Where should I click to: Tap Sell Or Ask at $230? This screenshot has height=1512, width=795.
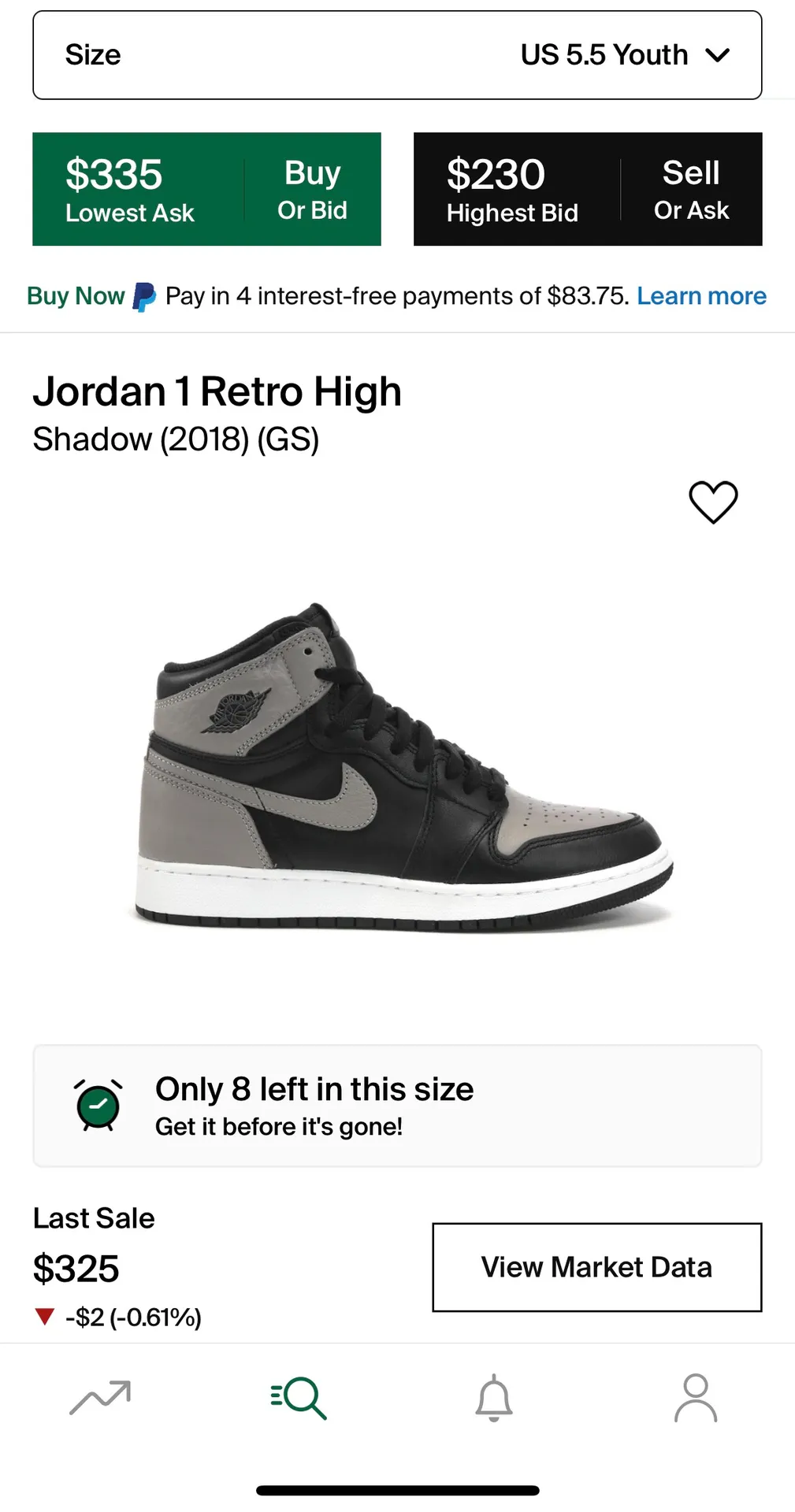point(588,188)
